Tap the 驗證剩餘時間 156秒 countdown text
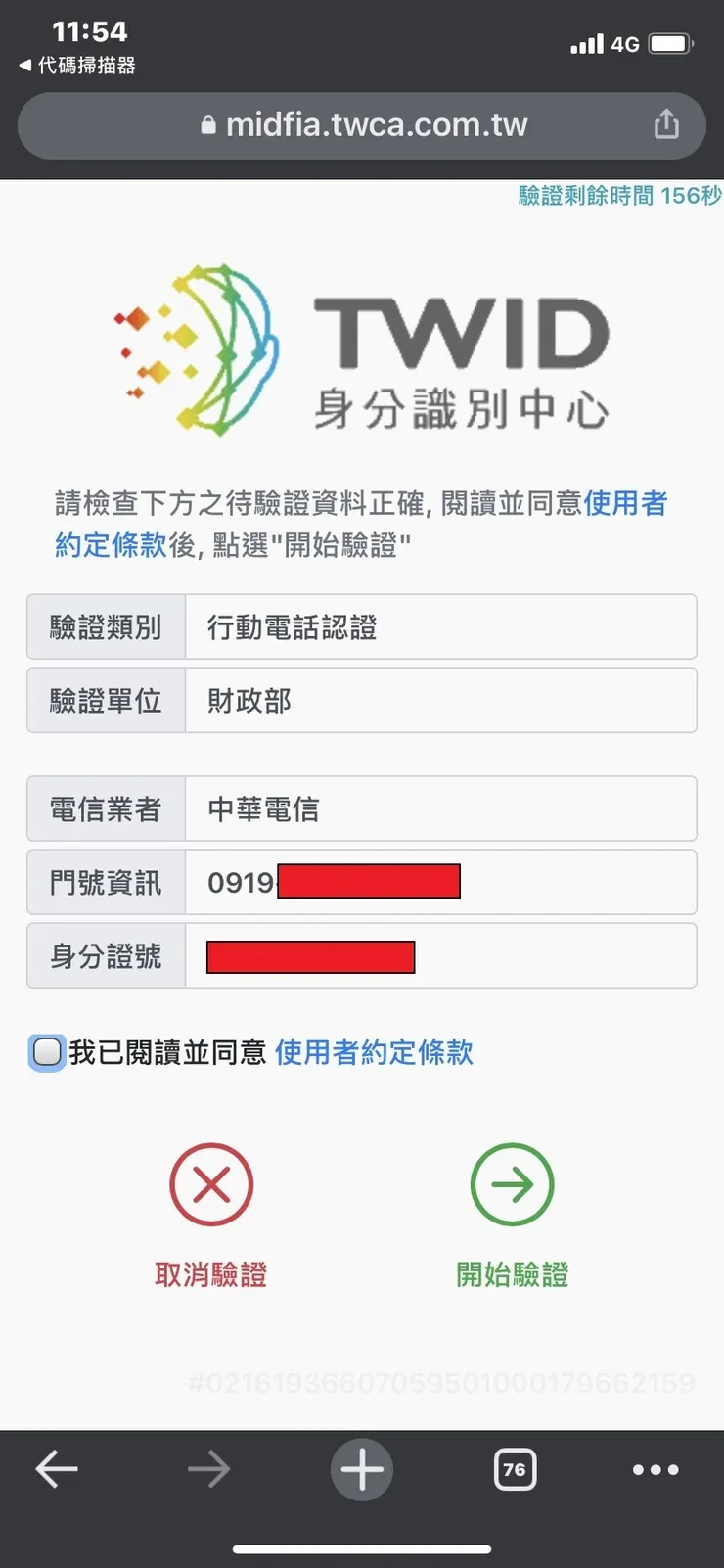 point(616,196)
